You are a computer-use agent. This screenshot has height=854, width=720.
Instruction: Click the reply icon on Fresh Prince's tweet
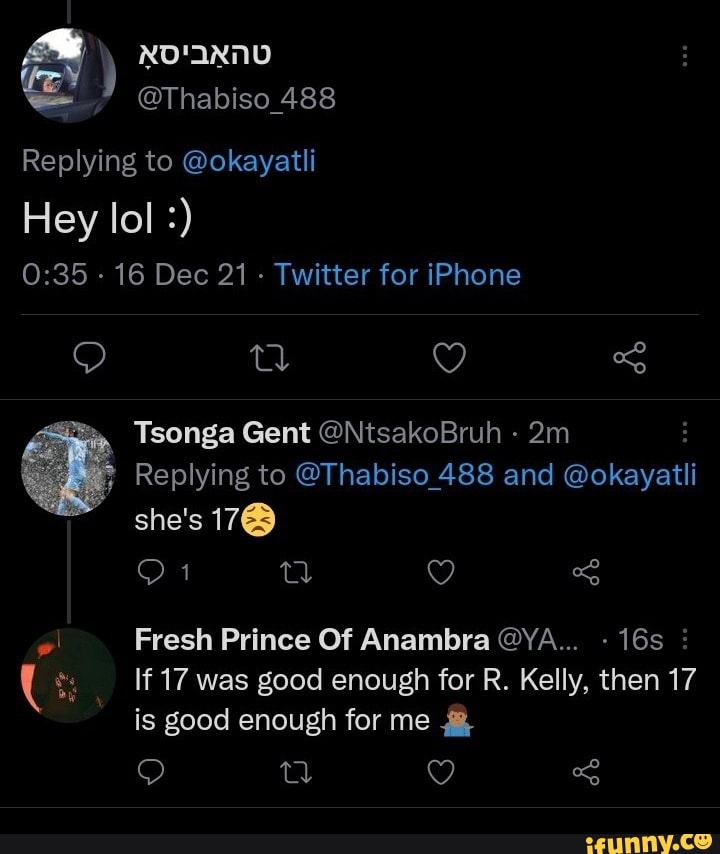151,771
